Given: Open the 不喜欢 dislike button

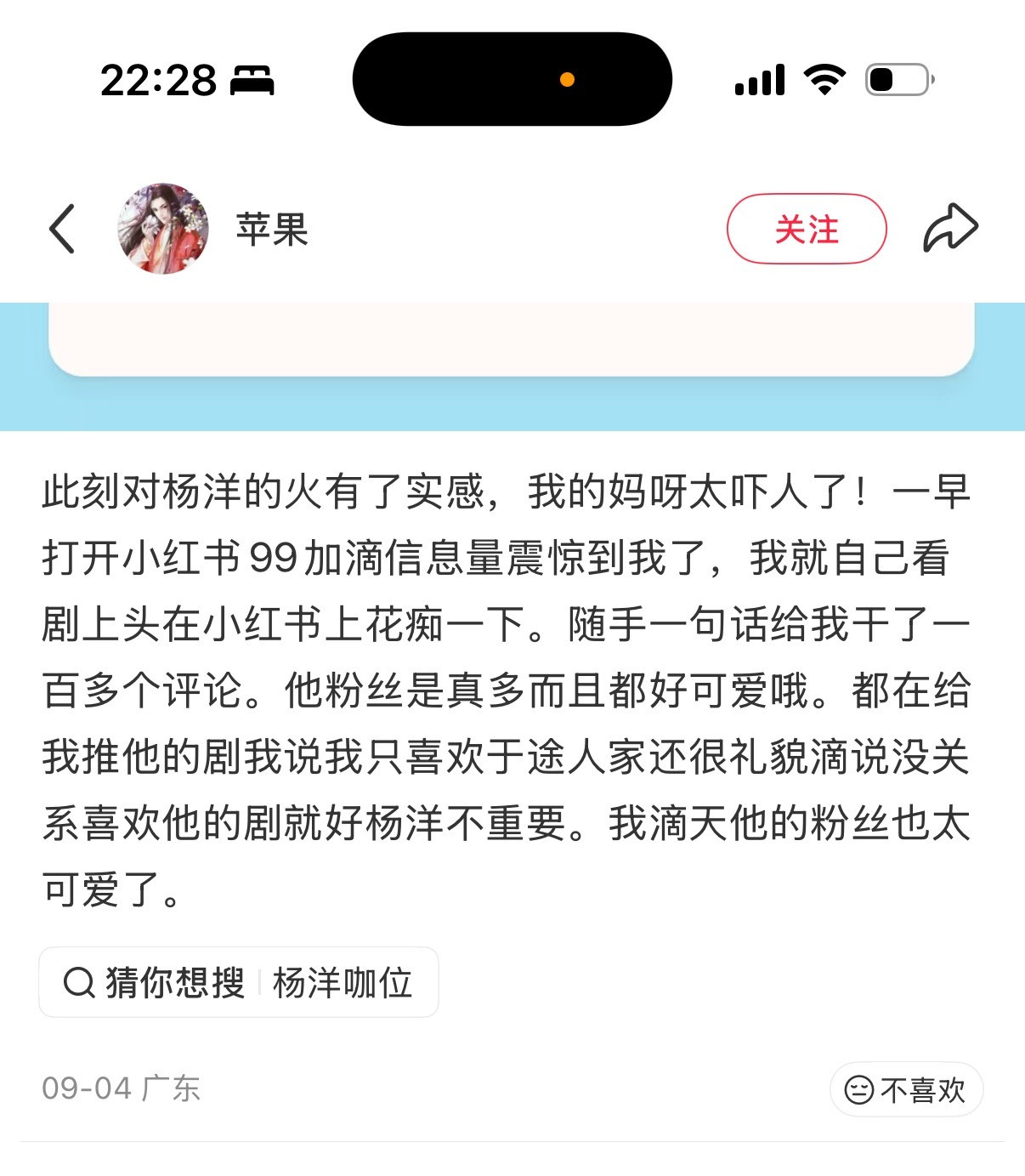Looking at the screenshot, I should point(906,1088).
